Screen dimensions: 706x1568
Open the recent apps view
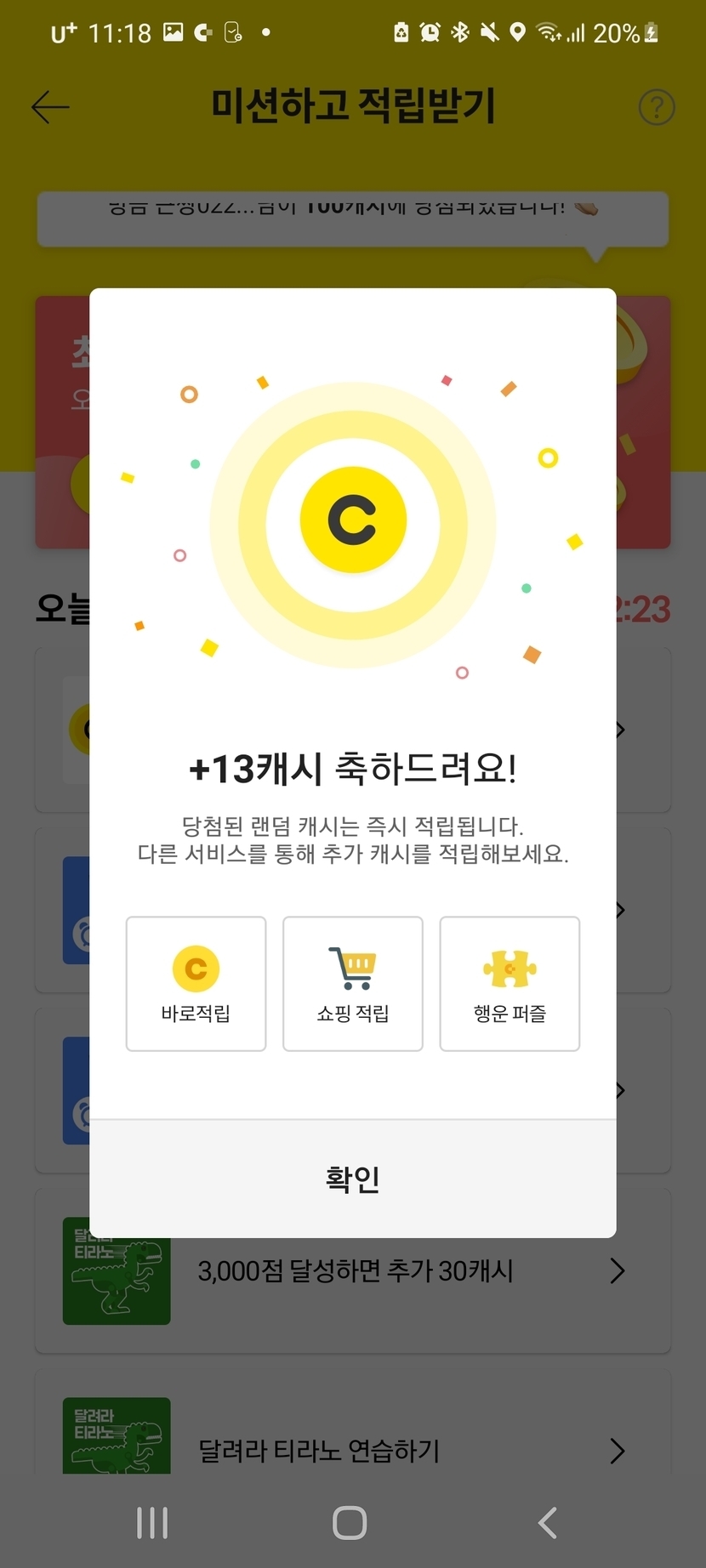[x=152, y=1522]
